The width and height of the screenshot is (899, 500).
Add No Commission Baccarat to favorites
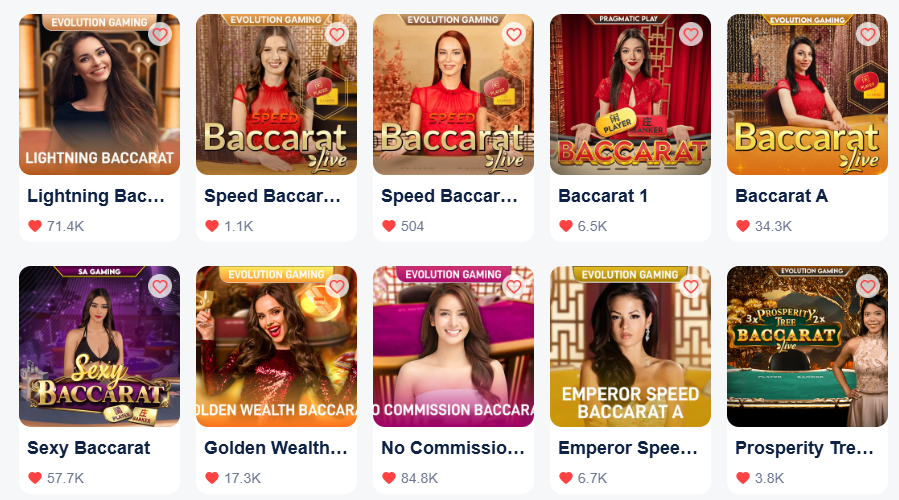pos(514,286)
